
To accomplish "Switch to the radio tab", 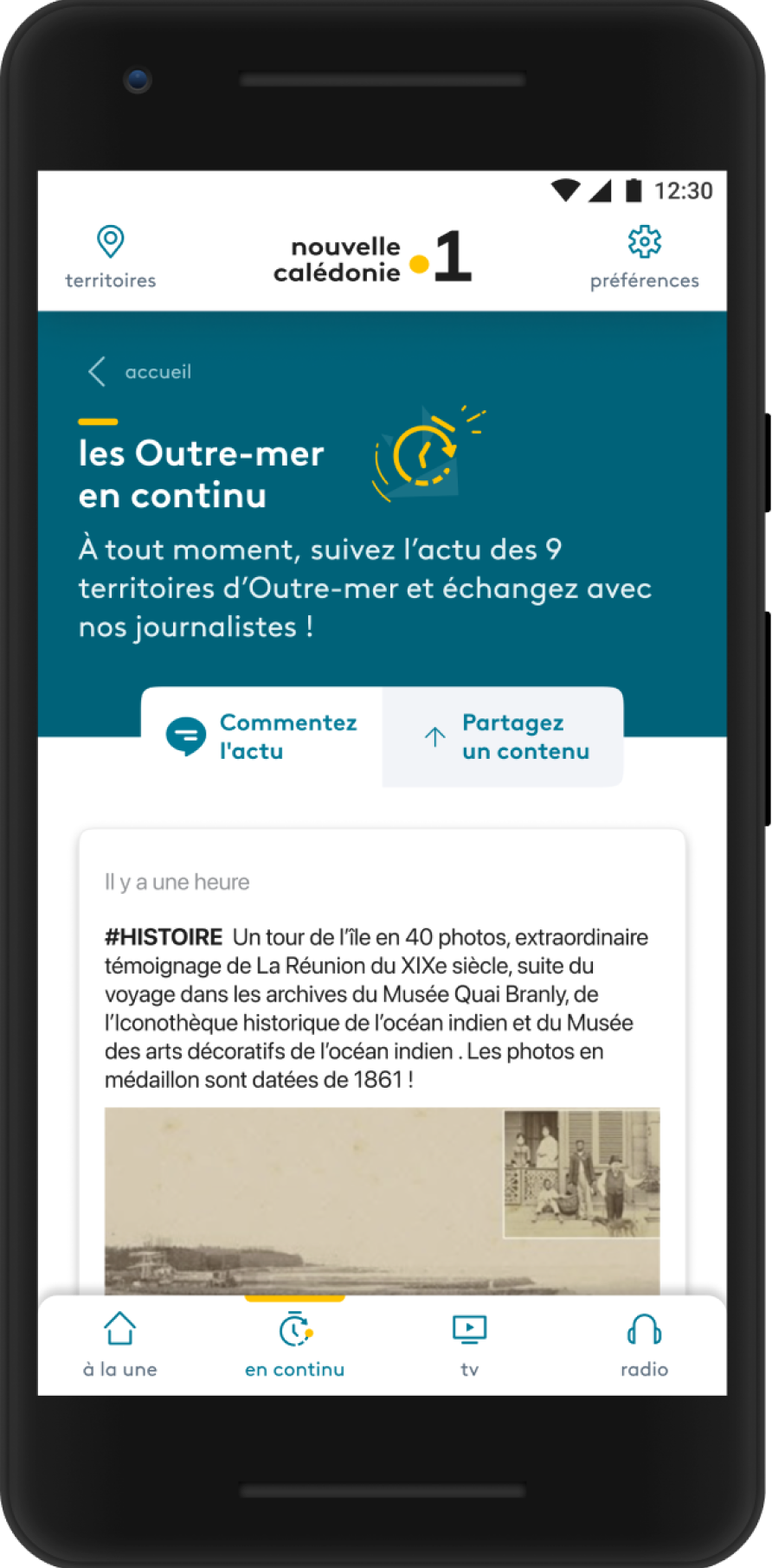I will [644, 1346].
